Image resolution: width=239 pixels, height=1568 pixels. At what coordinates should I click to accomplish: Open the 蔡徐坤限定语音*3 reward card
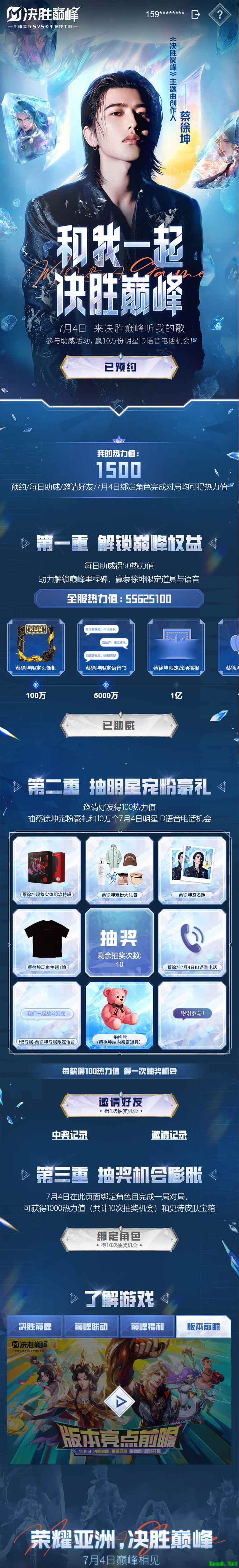coord(106,646)
